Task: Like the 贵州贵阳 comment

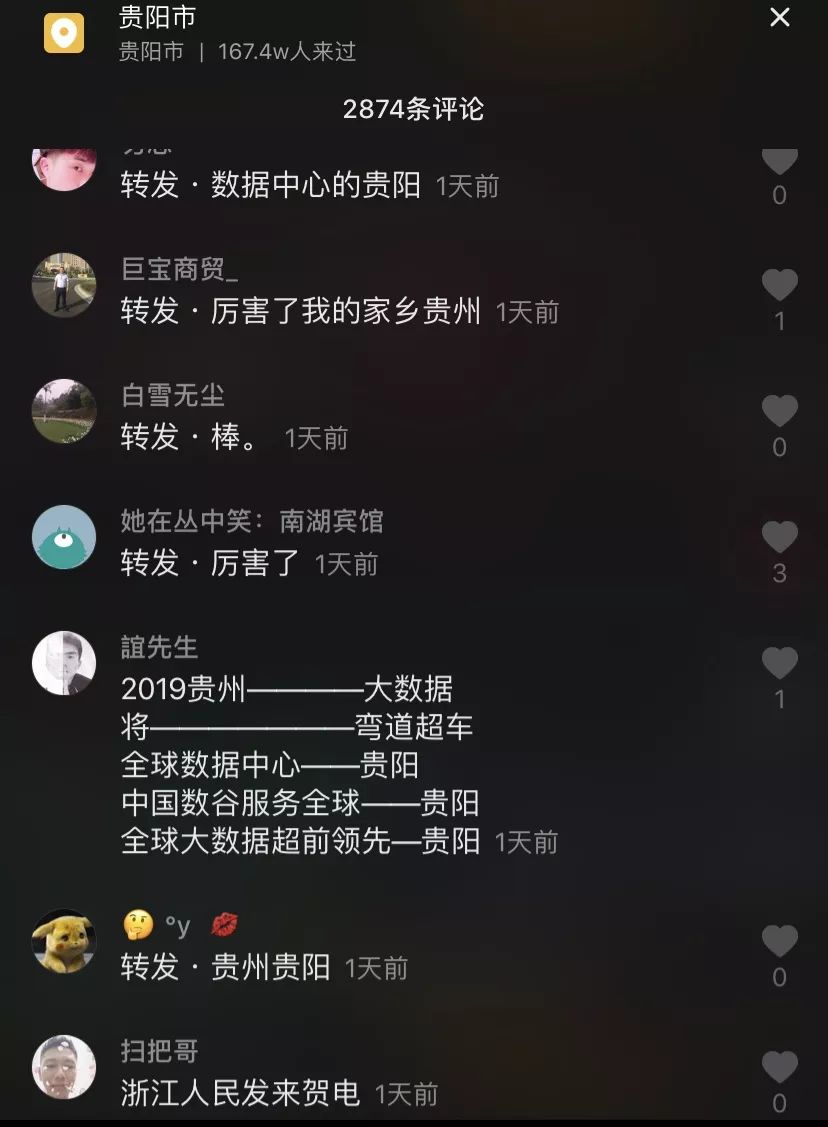Action: [x=779, y=942]
